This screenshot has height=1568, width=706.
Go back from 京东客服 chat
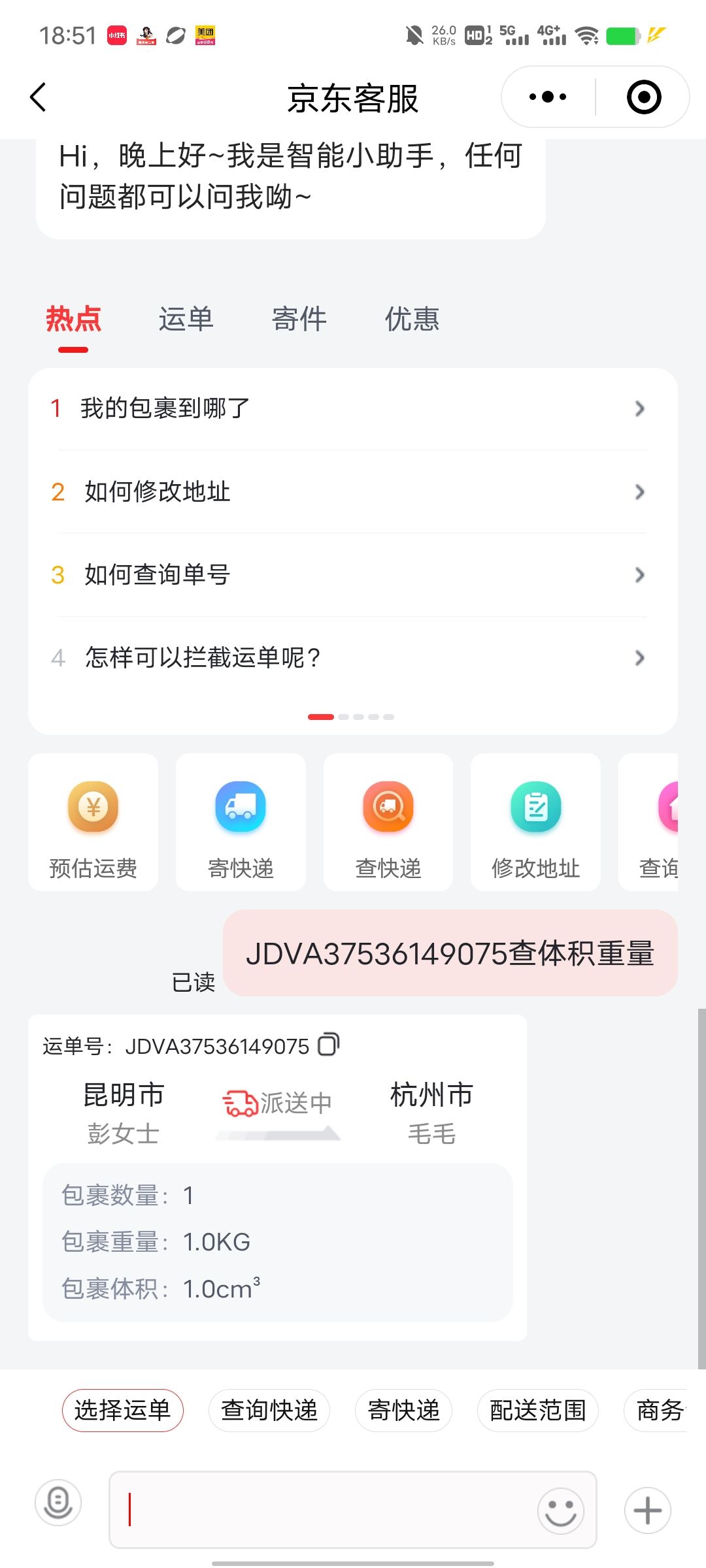pos(38,98)
